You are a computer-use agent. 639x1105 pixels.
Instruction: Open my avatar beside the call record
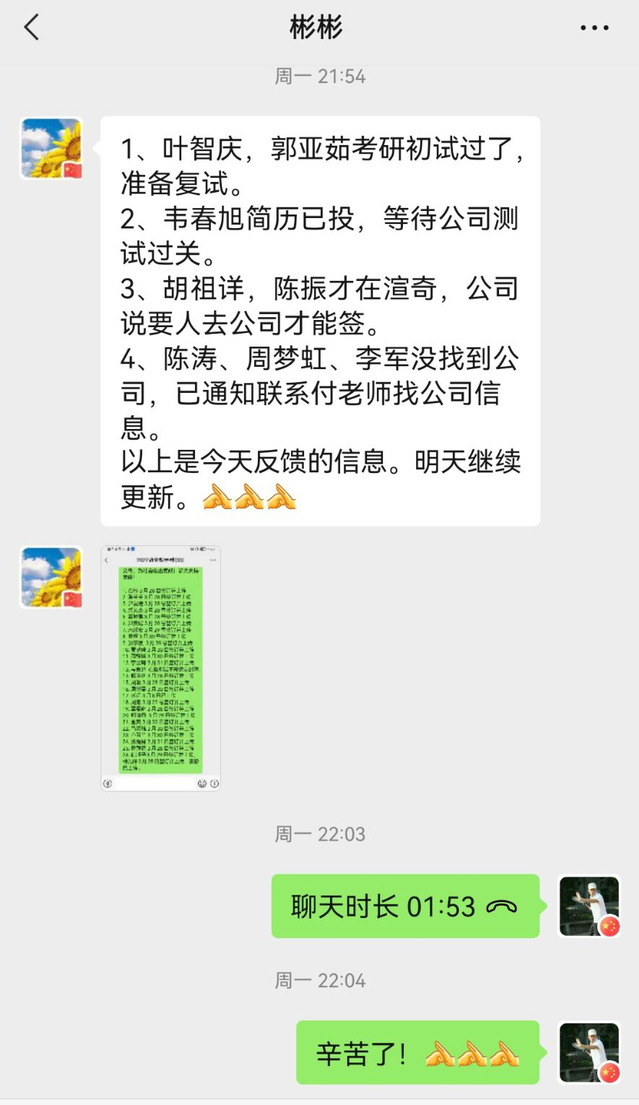589,906
